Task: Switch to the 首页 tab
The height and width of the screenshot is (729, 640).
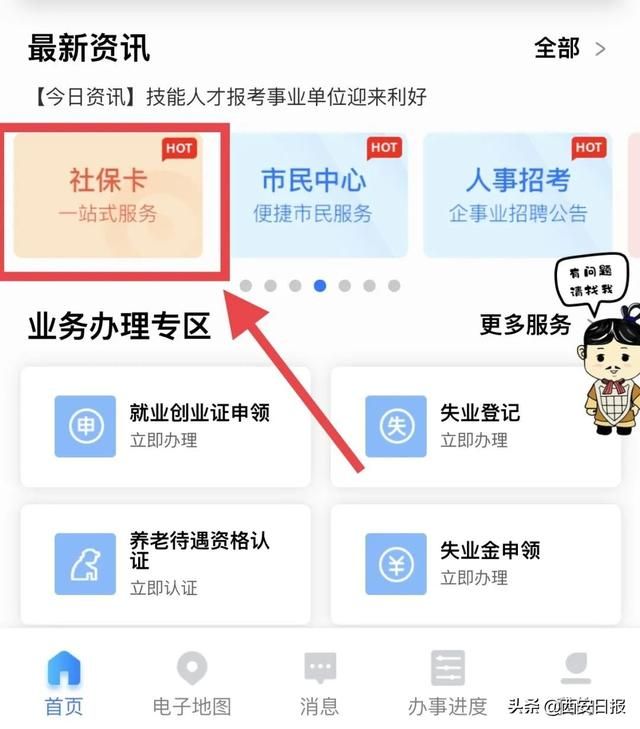Action: coord(64,683)
